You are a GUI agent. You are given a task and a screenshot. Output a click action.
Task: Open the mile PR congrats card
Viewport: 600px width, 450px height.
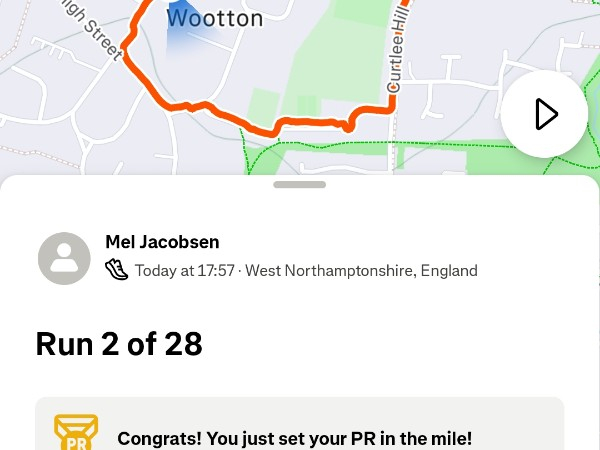[300, 430]
